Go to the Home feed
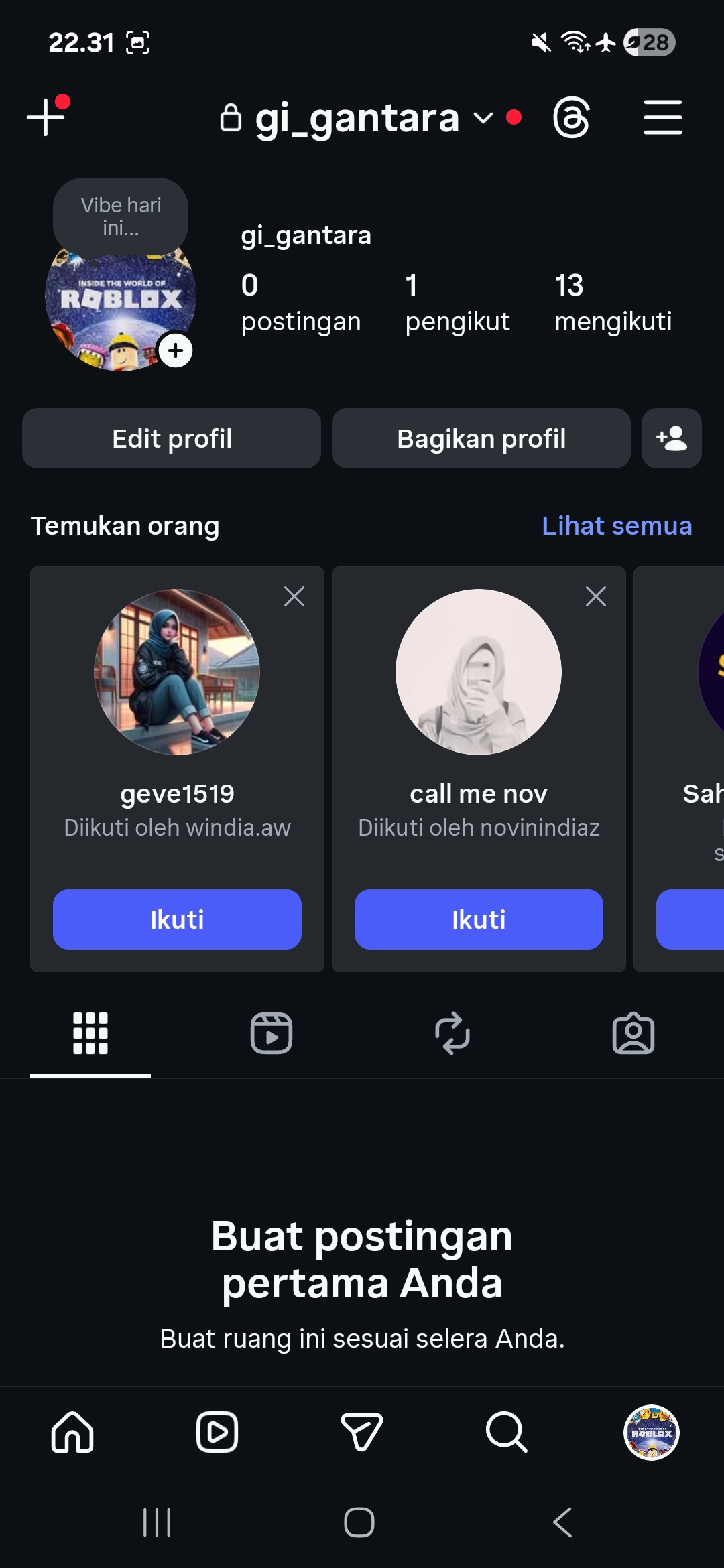 click(72, 1432)
